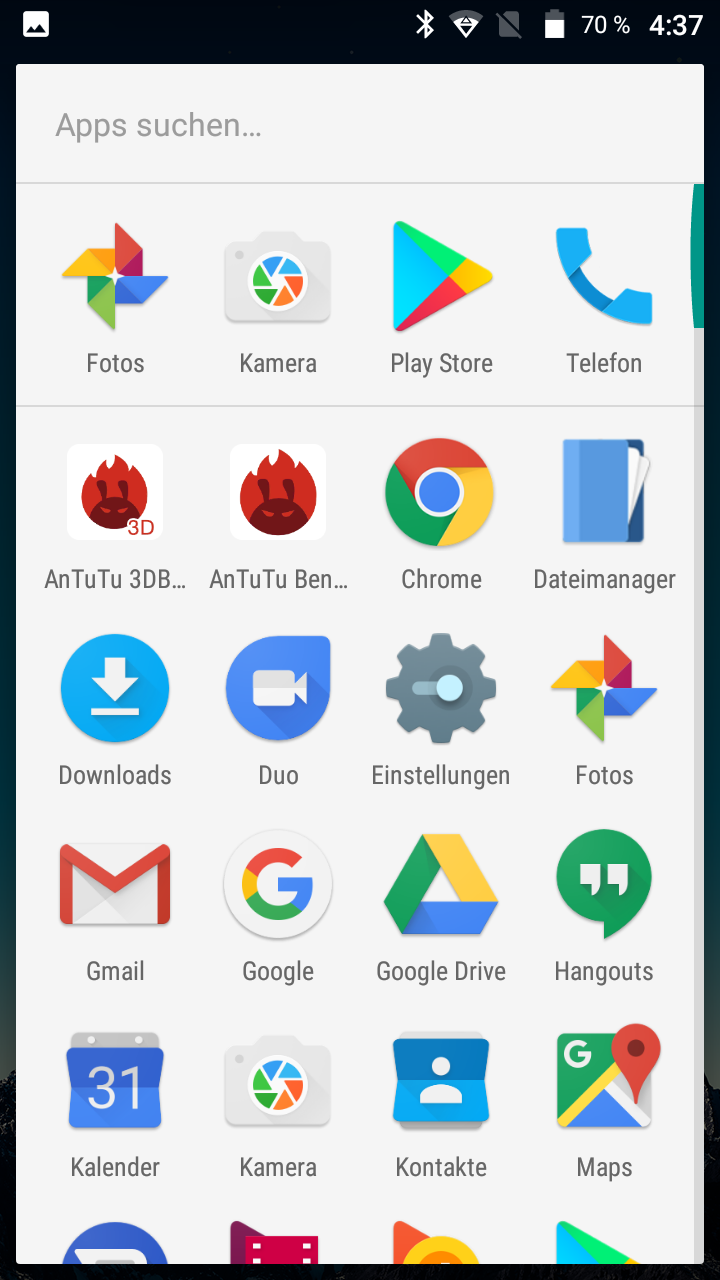The height and width of the screenshot is (1280, 720).
Task: Open the Dateimanager app
Action: 604,492
